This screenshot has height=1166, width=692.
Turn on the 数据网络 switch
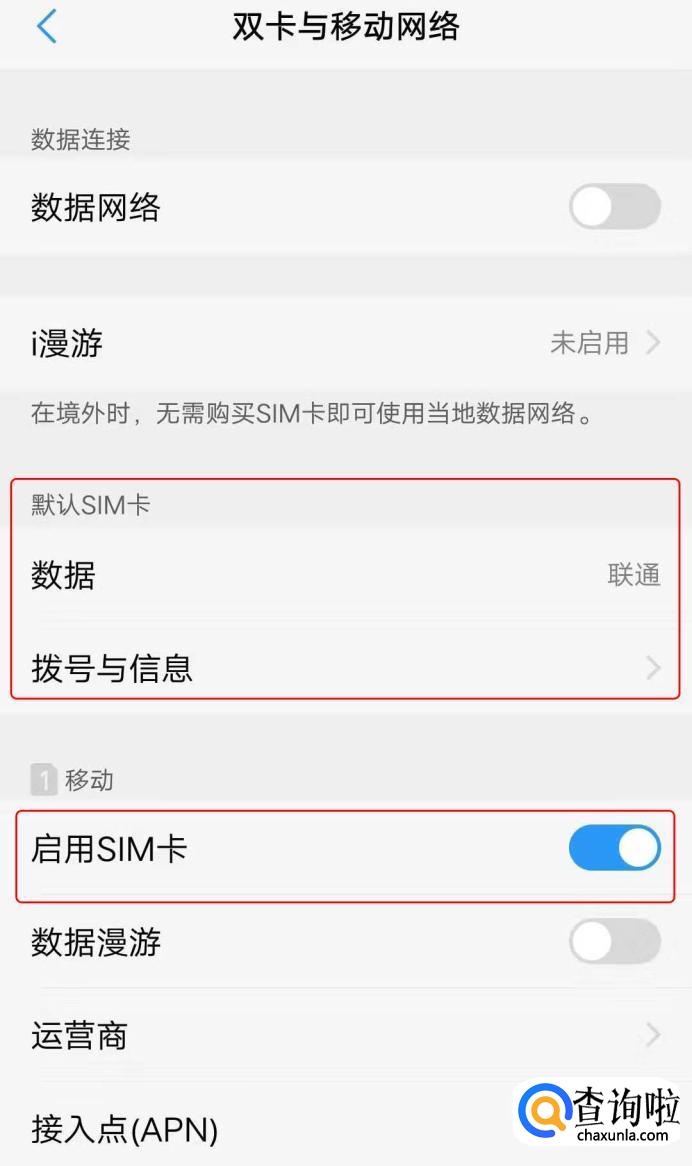(x=614, y=207)
